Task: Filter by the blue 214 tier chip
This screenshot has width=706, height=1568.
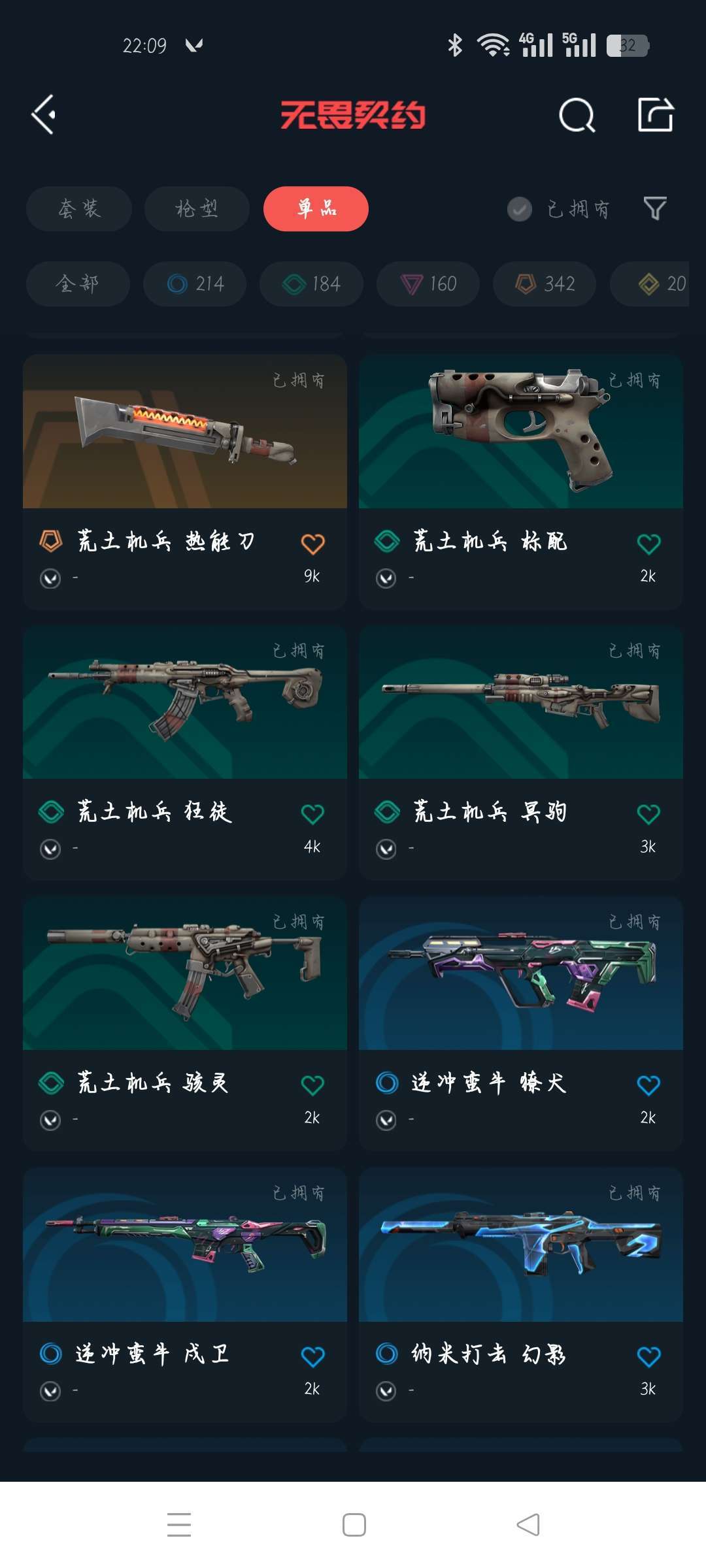Action: pyautogui.click(x=195, y=284)
